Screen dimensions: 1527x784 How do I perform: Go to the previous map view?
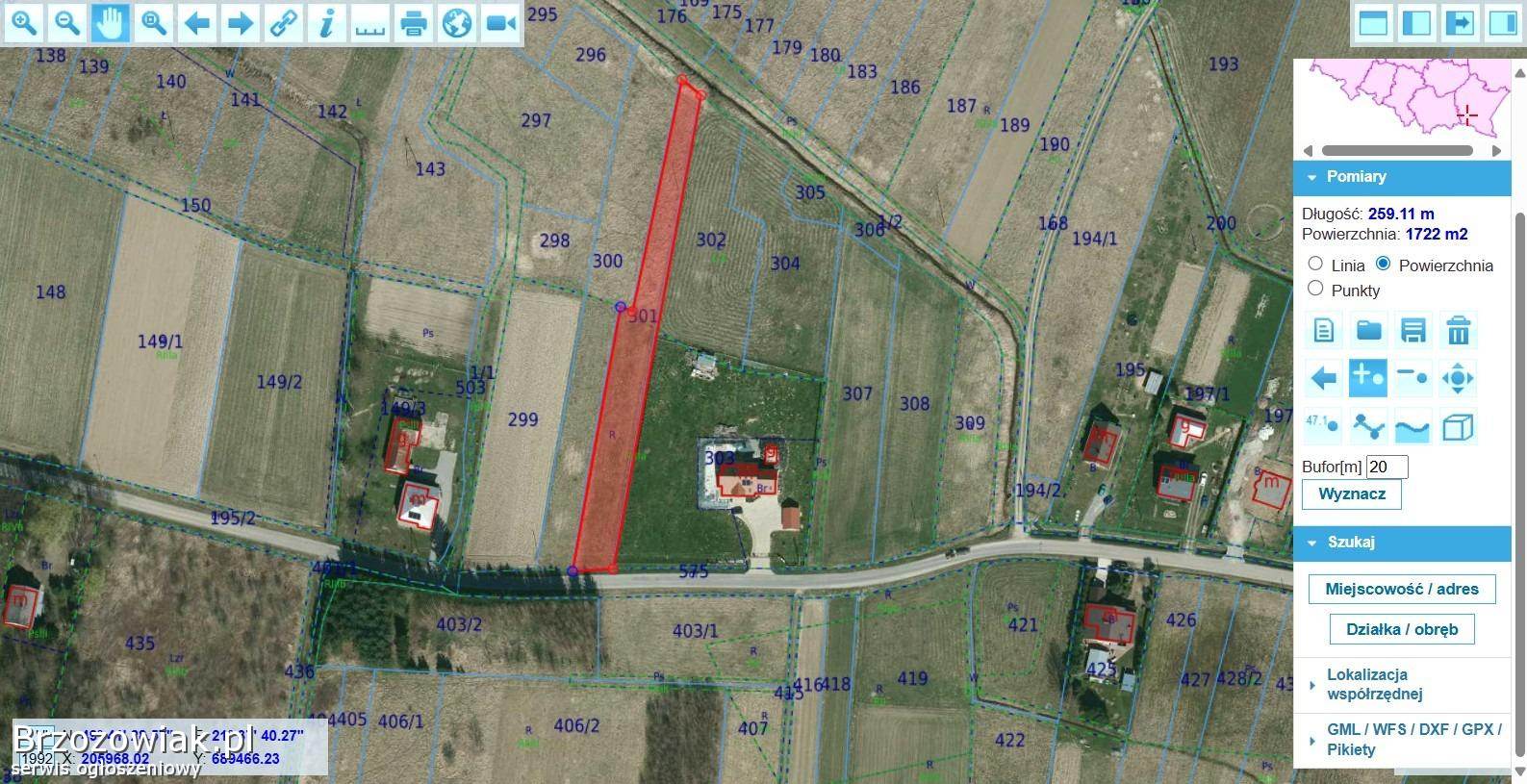coord(197,22)
